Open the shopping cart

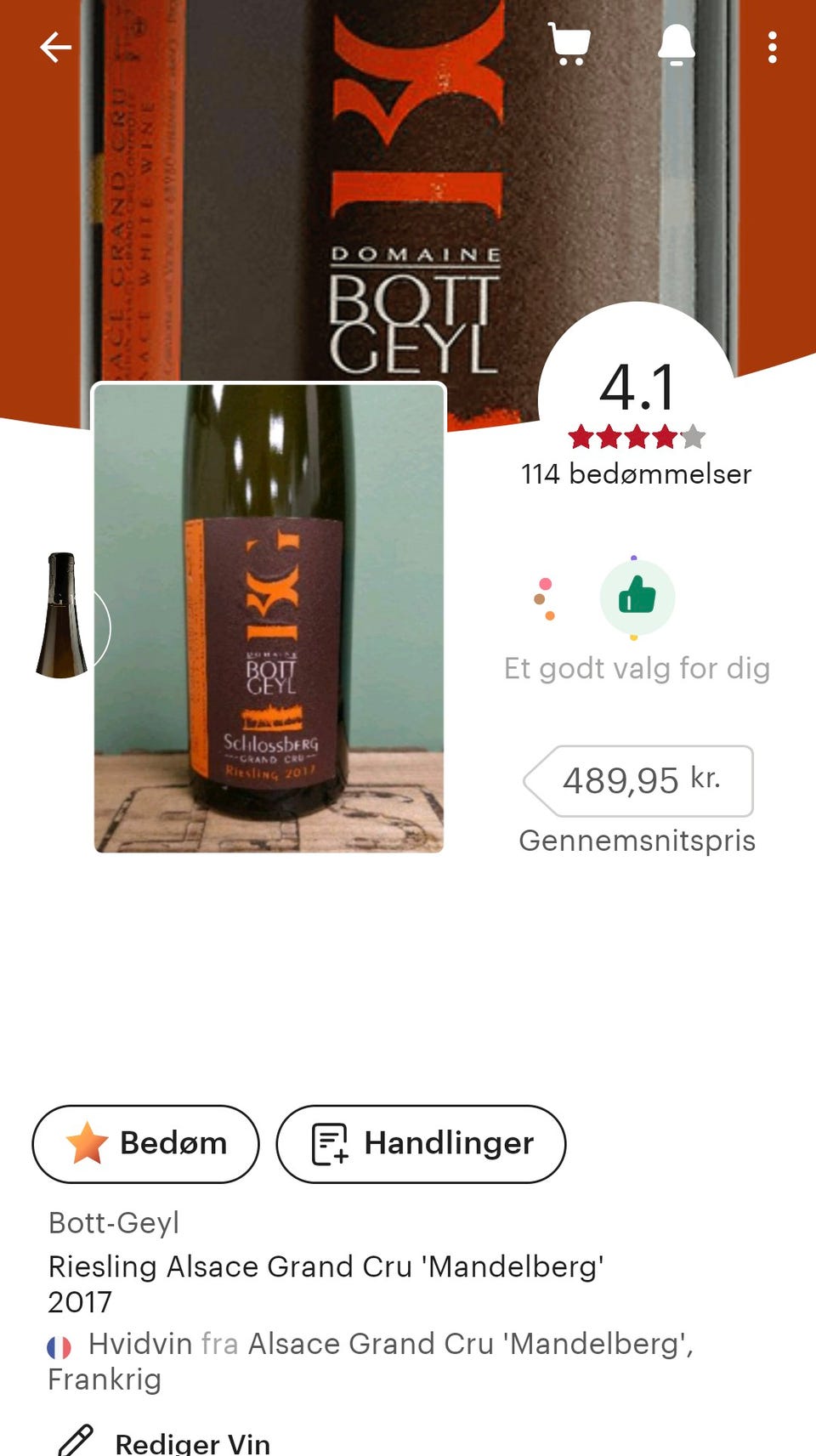coord(569,44)
